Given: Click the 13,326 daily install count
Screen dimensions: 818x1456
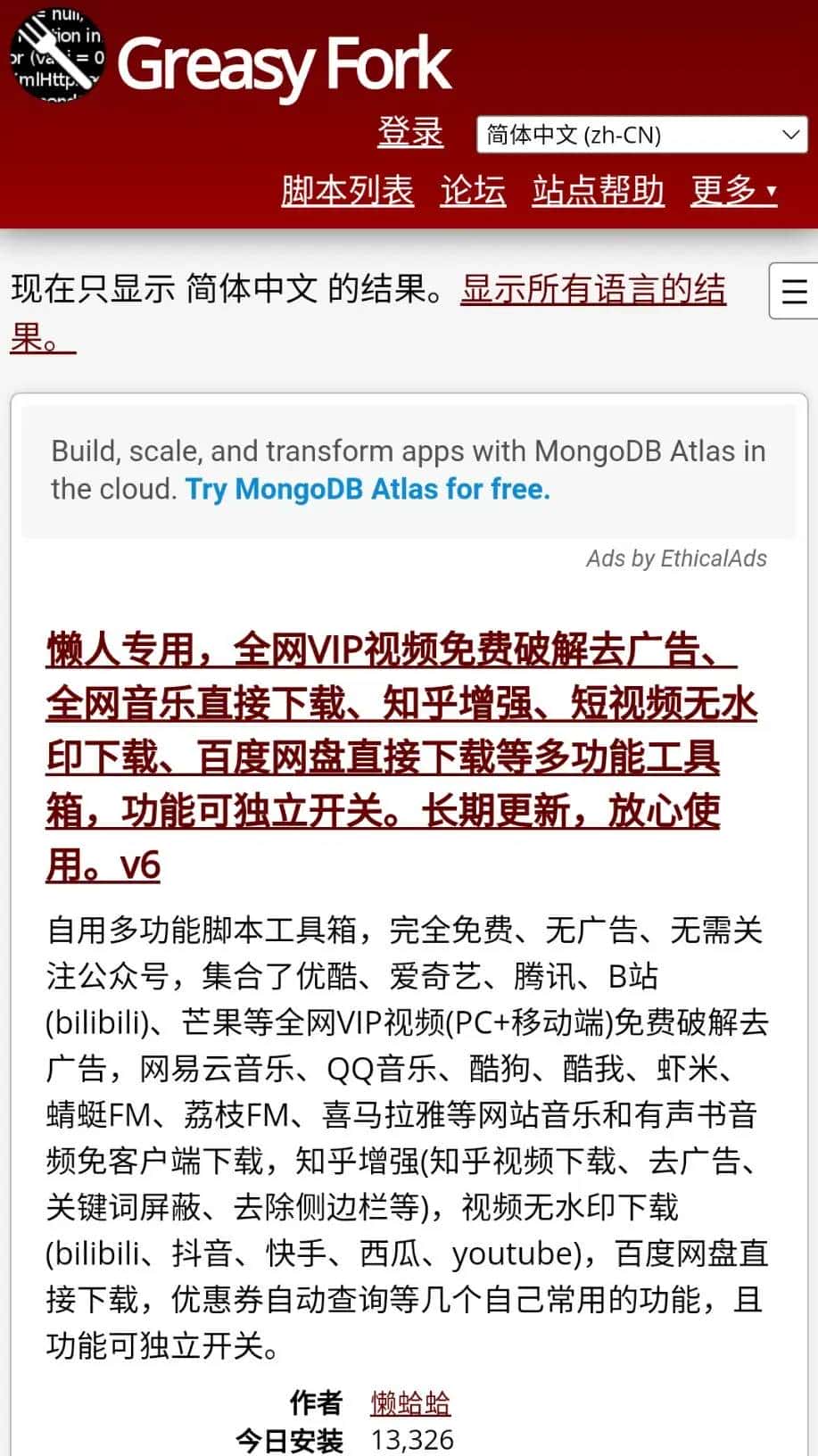Looking at the screenshot, I should (412, 1439).
